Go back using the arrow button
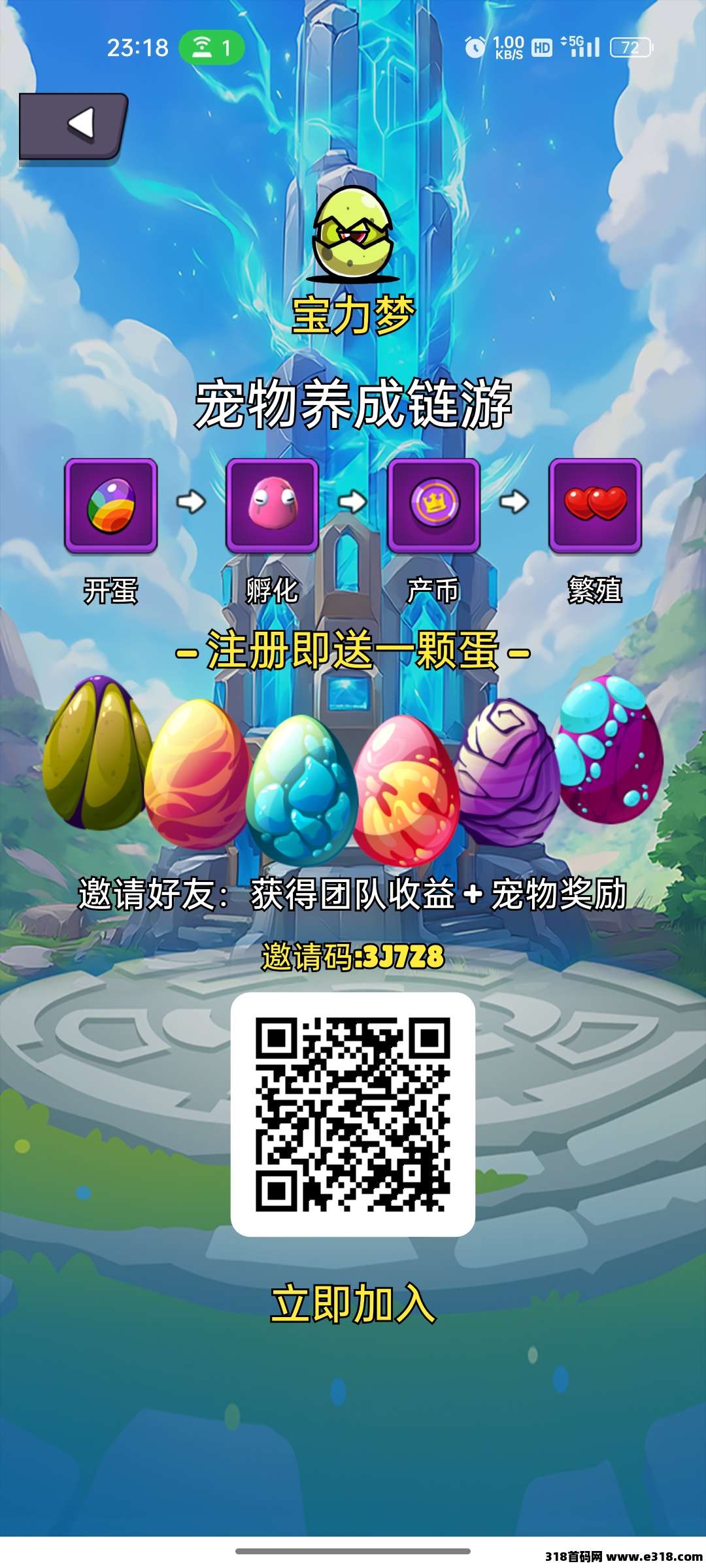This screenshot has height=1568, width=706. tap(73, 125)
